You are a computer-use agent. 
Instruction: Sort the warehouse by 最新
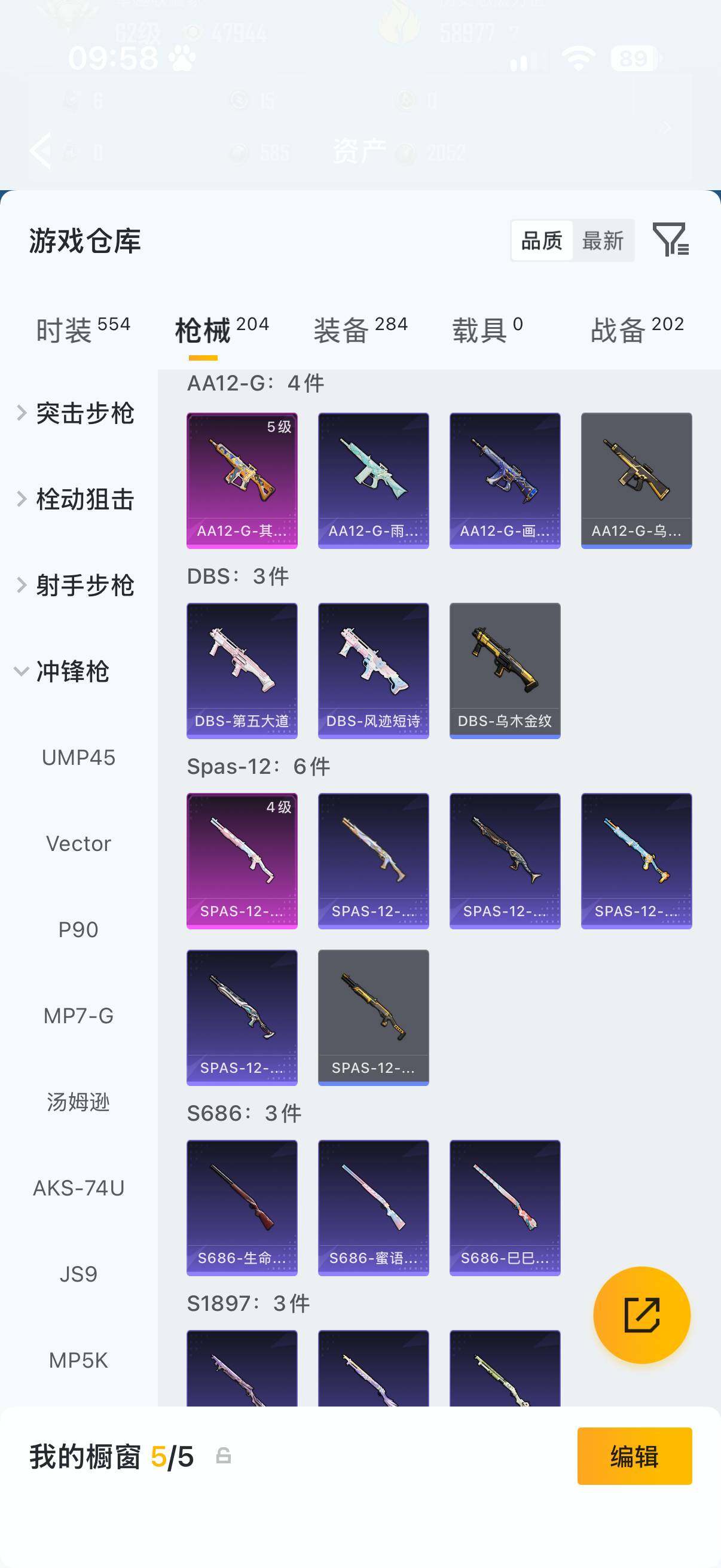pyautogui.click(x=603, y=240)
